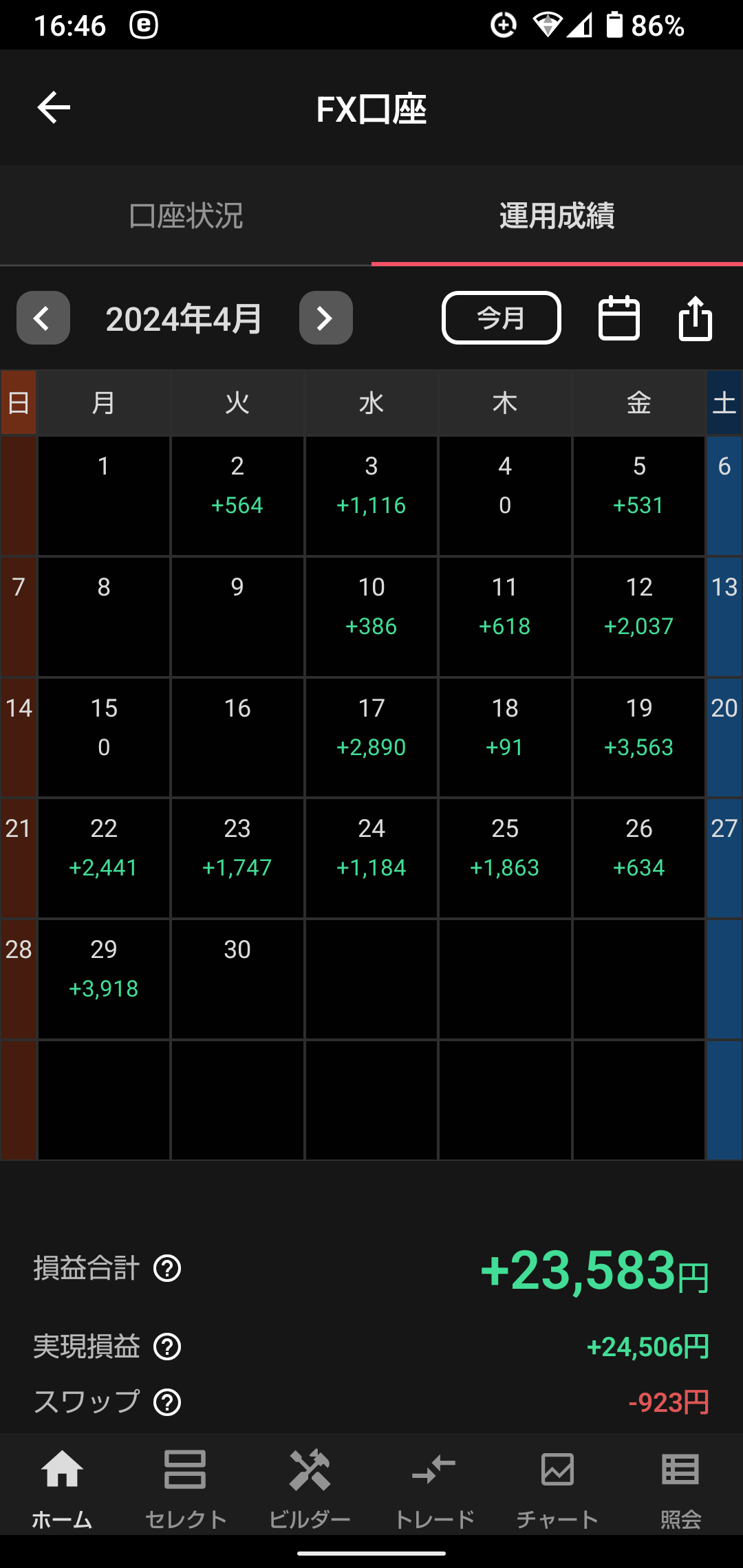The height and width of the screenshot is (1568, 743).
Task: Go back using the top-left arrow
Action: (x=54, y=108)
